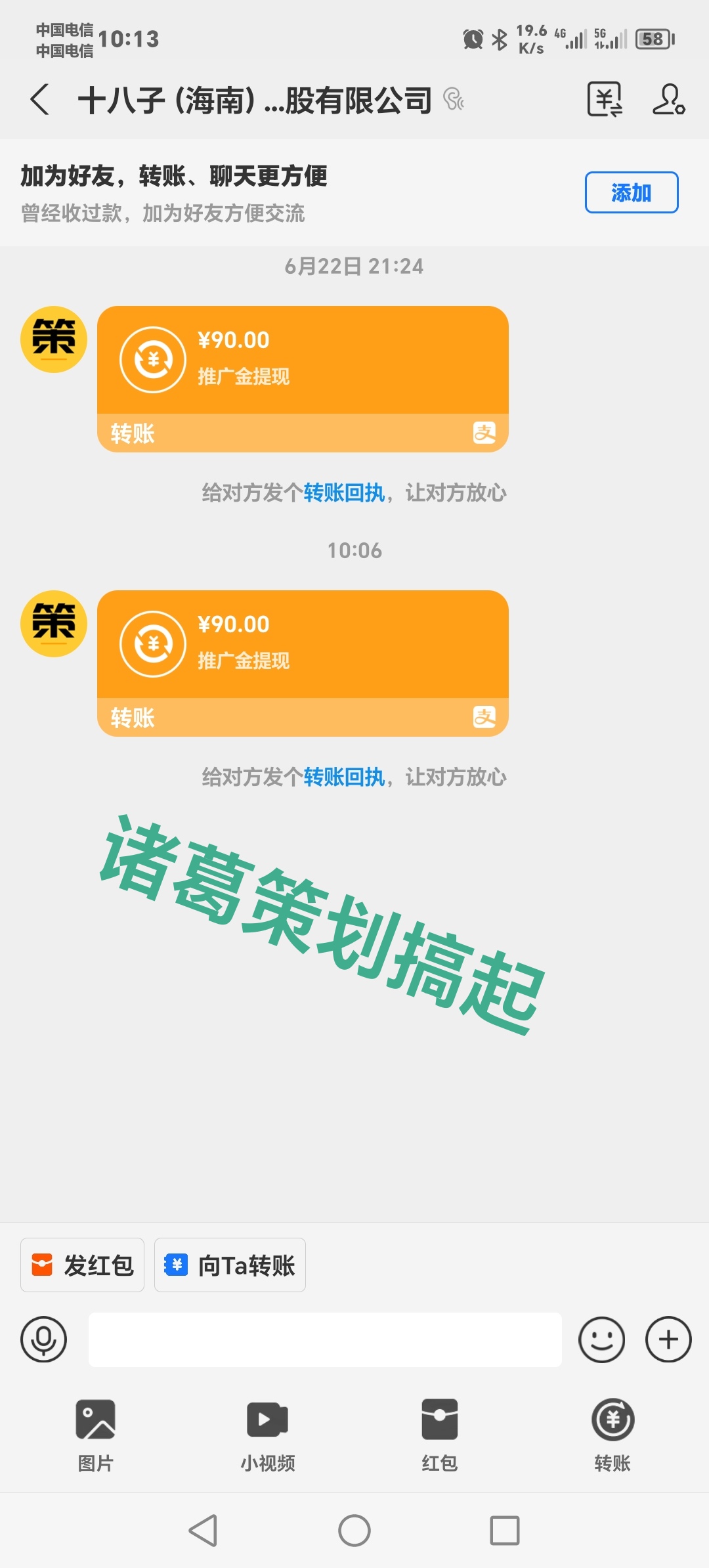
Task: Open the ¥90.00 transfer from 6月22日 21:24
Action: 303,379
